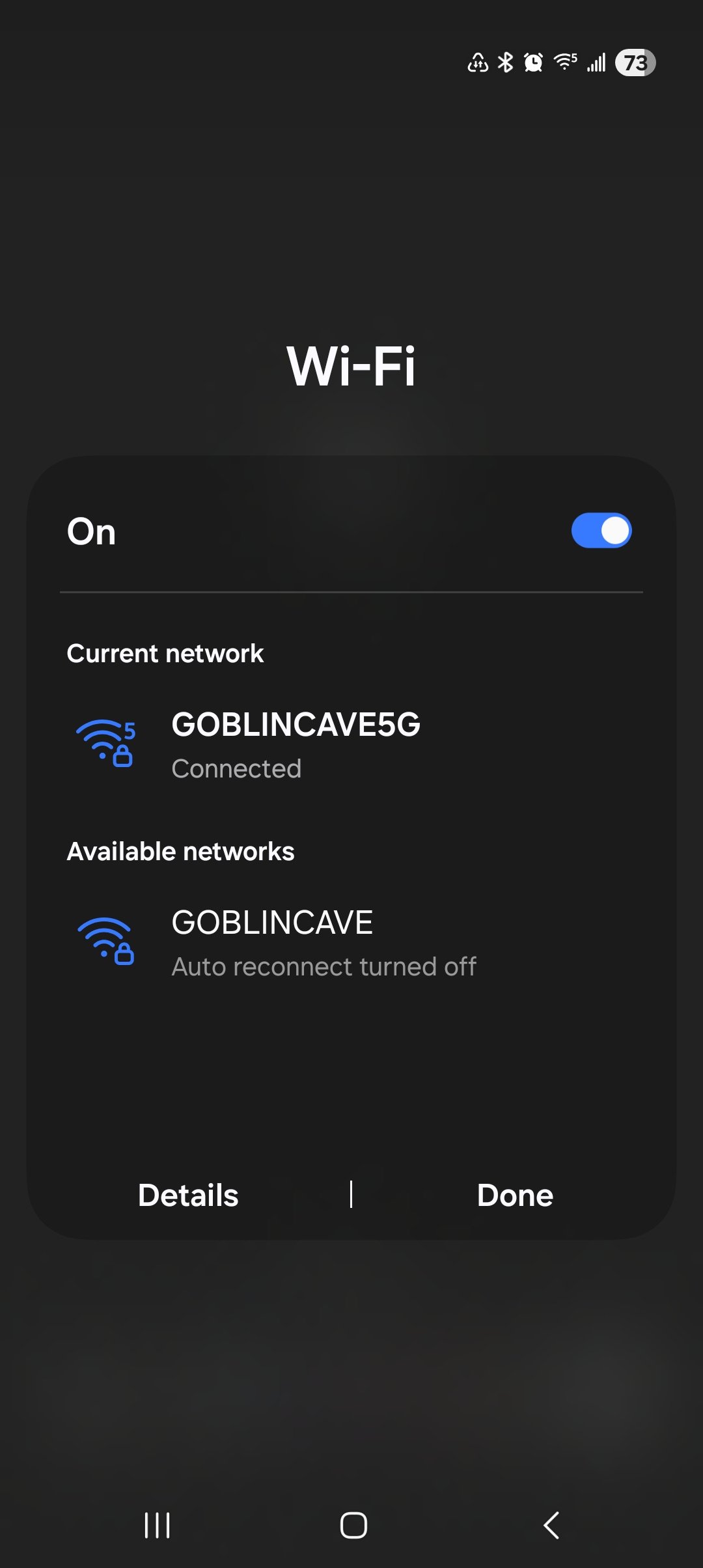Tap Done to close the Wi-Fi panel
703x1568 pixels.
point(514,1195)
